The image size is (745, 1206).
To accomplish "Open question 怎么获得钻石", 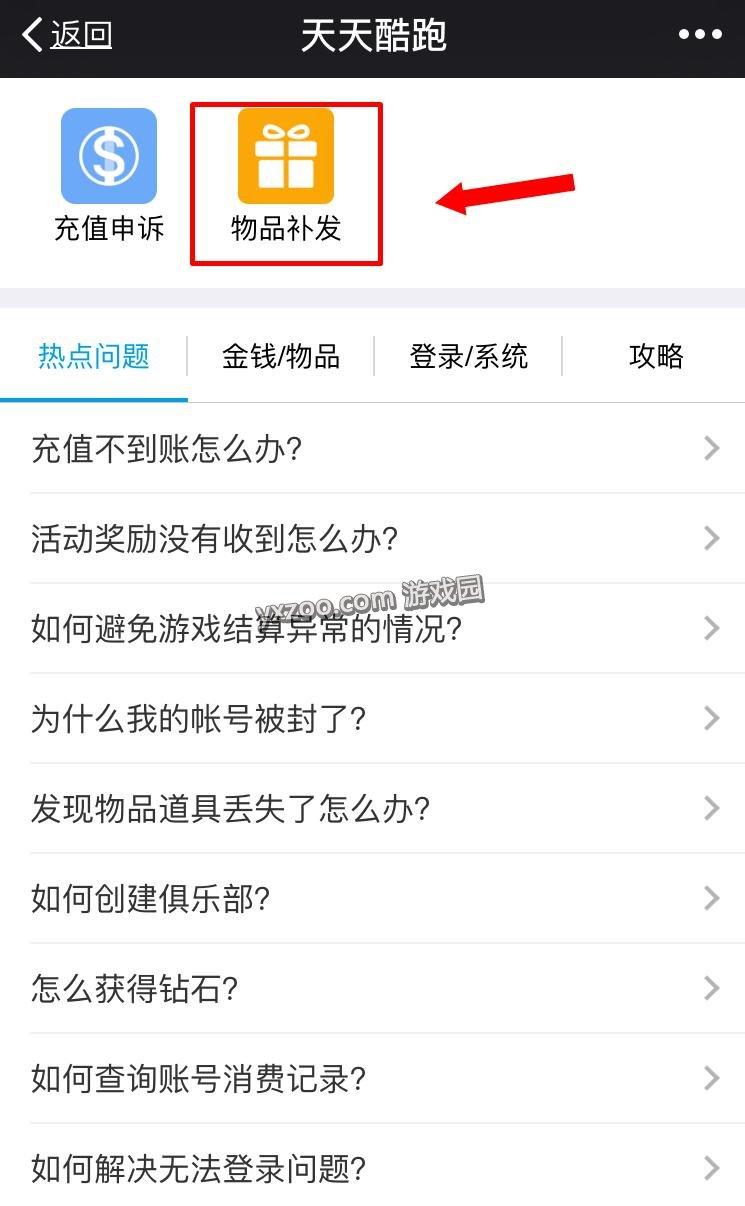I will click(372, 988).
